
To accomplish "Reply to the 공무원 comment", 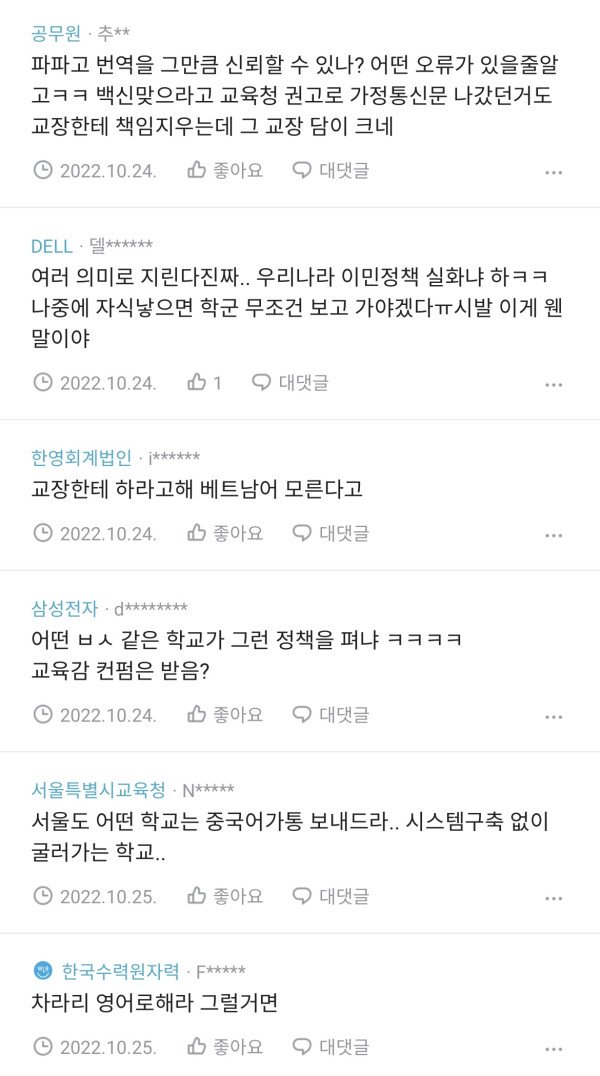I will pyautogui.click(x=331, y=170).
